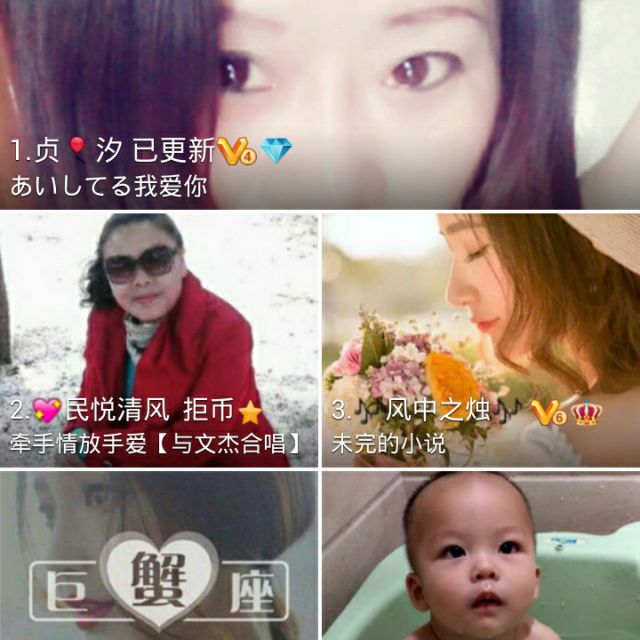Viewport: 640px width, 640px height.
Task: Select the 巨蟹座 tile
Action: tap(160, 556)
